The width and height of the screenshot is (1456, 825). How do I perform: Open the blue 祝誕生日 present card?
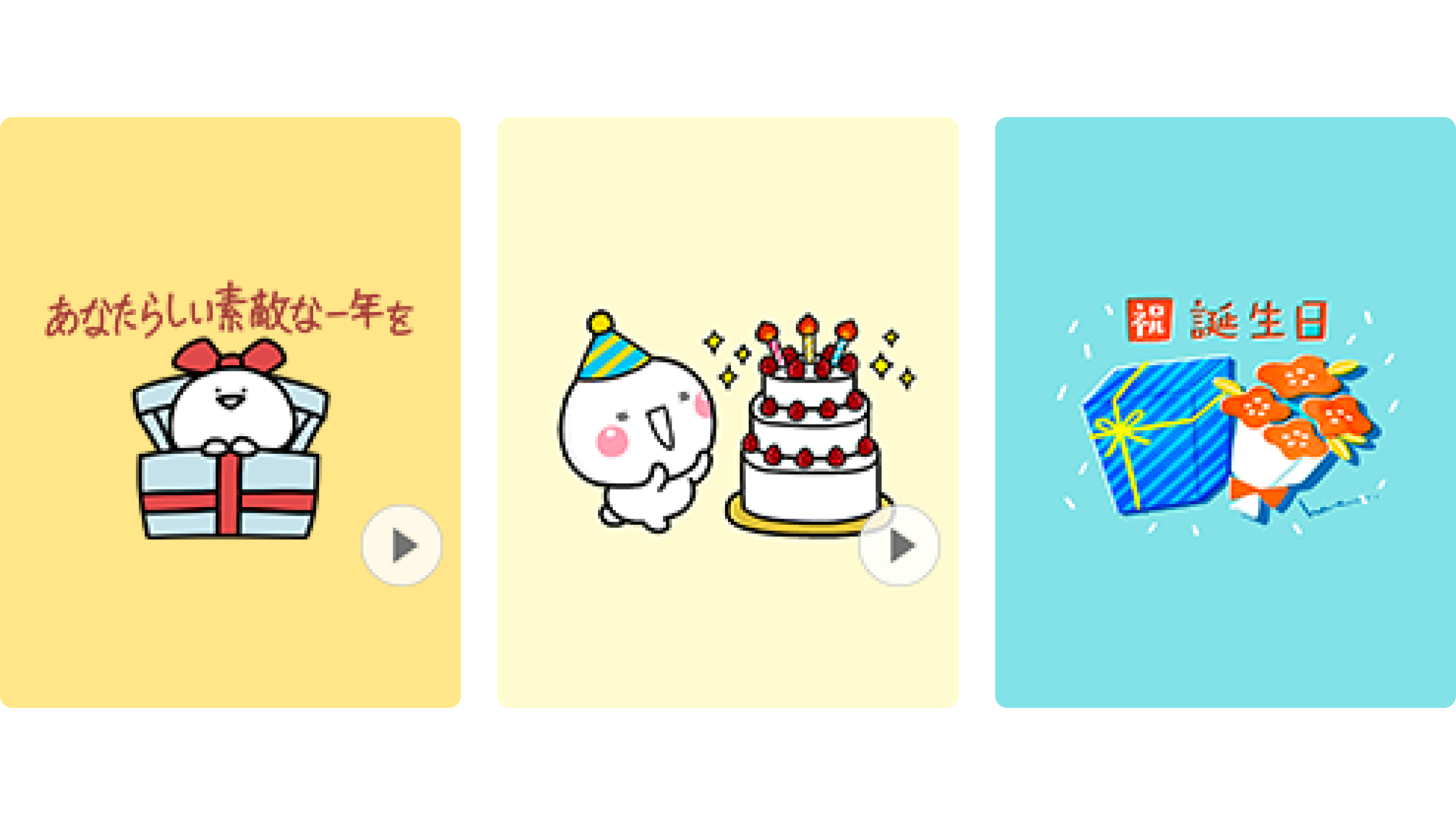tap(1224, 412)
